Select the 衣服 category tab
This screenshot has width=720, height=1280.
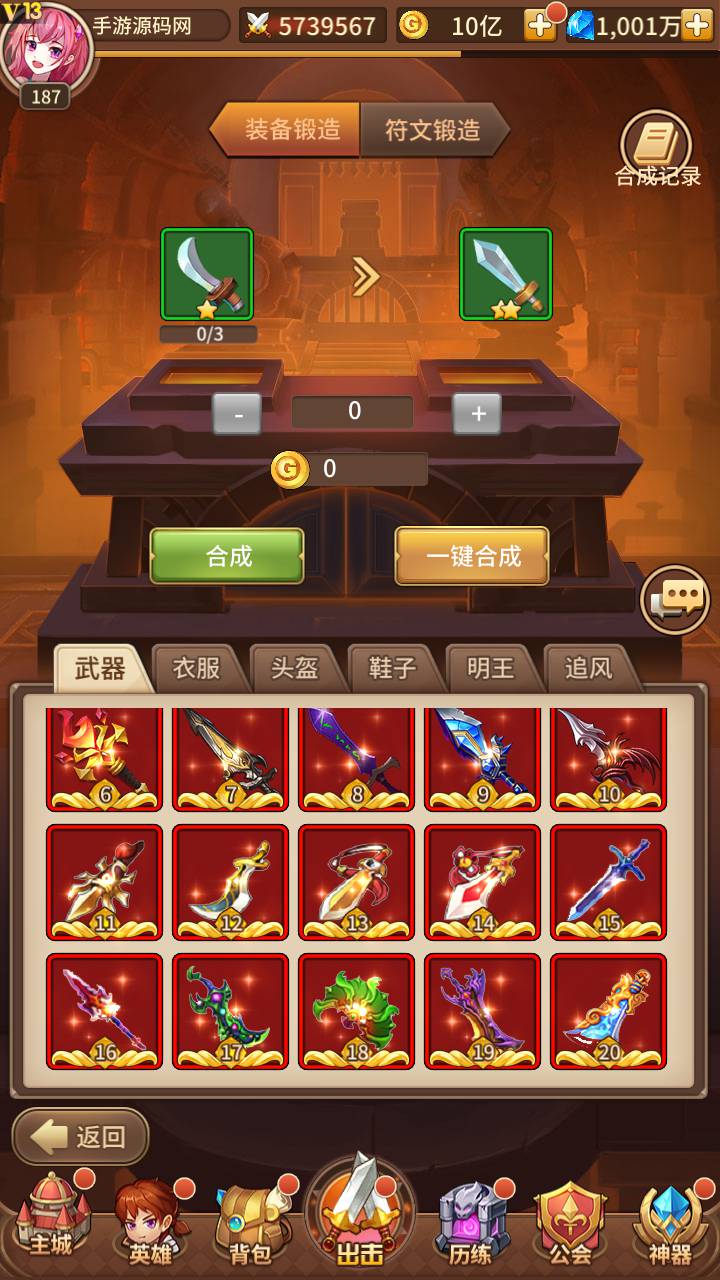[197, 668]
